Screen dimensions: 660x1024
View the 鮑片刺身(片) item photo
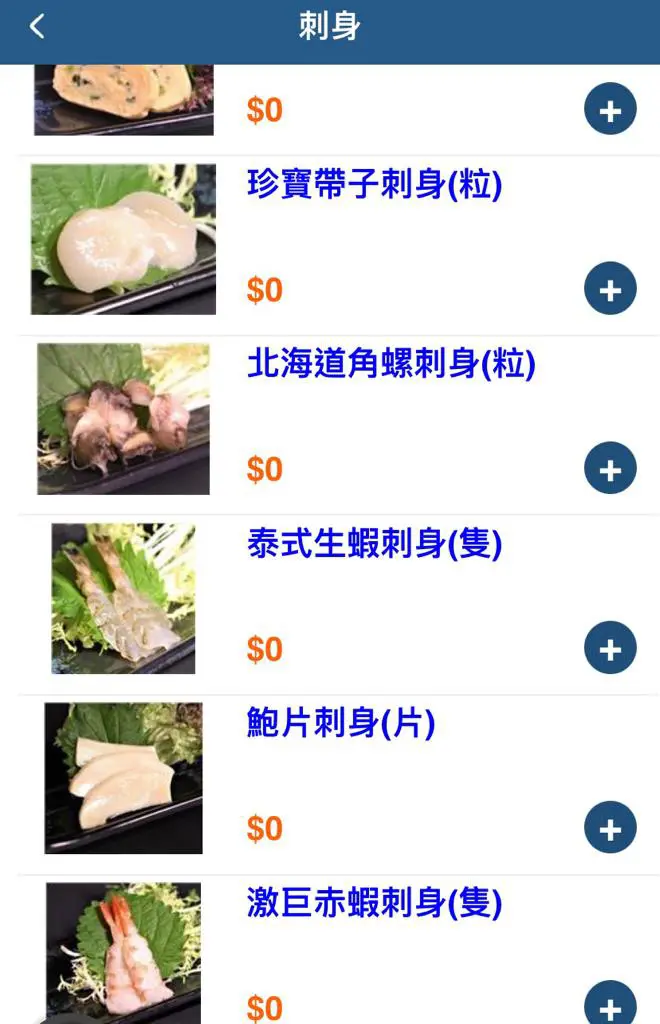click(123, 778)
